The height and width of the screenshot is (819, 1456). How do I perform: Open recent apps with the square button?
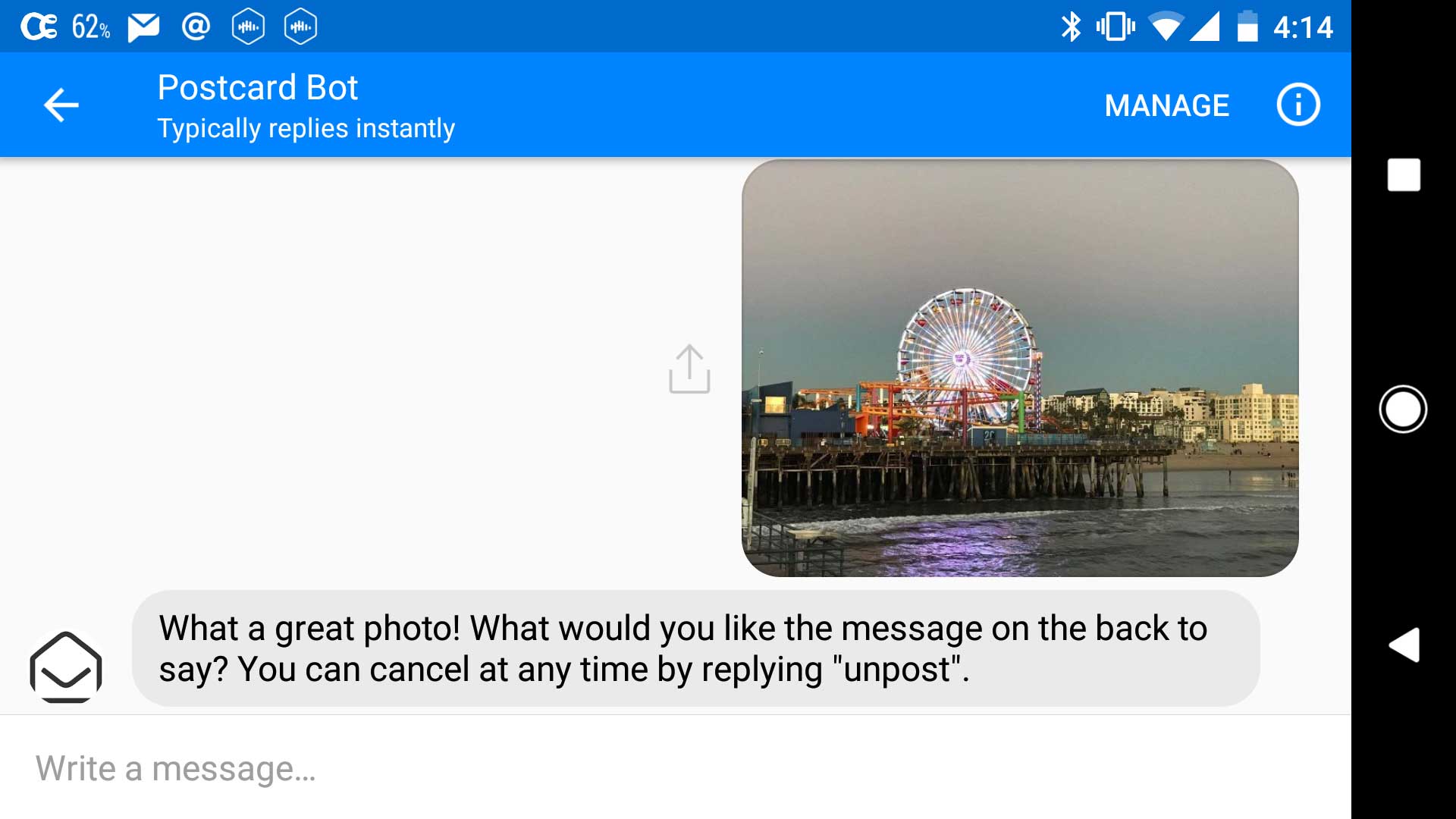1404,175
